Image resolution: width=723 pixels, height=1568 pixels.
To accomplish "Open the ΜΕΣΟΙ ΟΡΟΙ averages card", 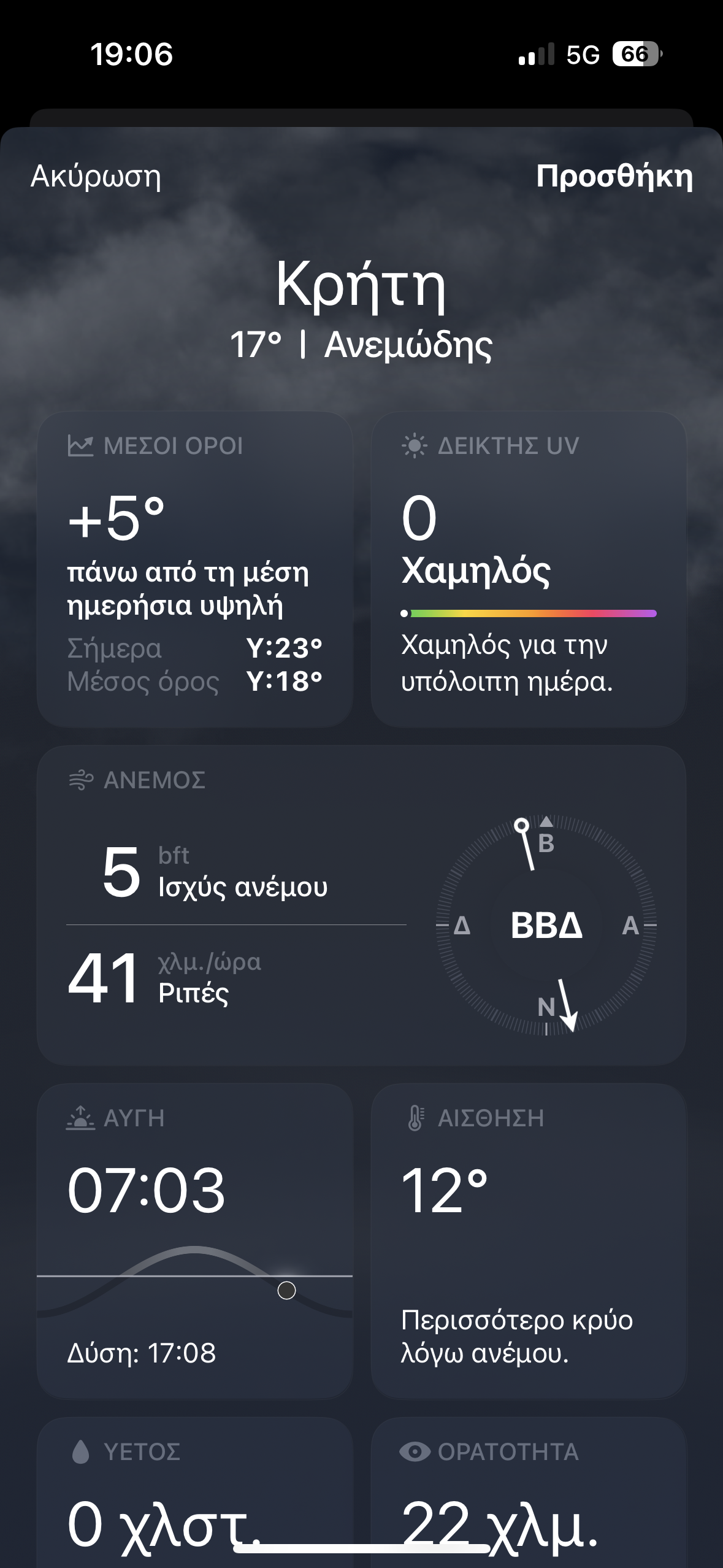I will click(195, 569).
